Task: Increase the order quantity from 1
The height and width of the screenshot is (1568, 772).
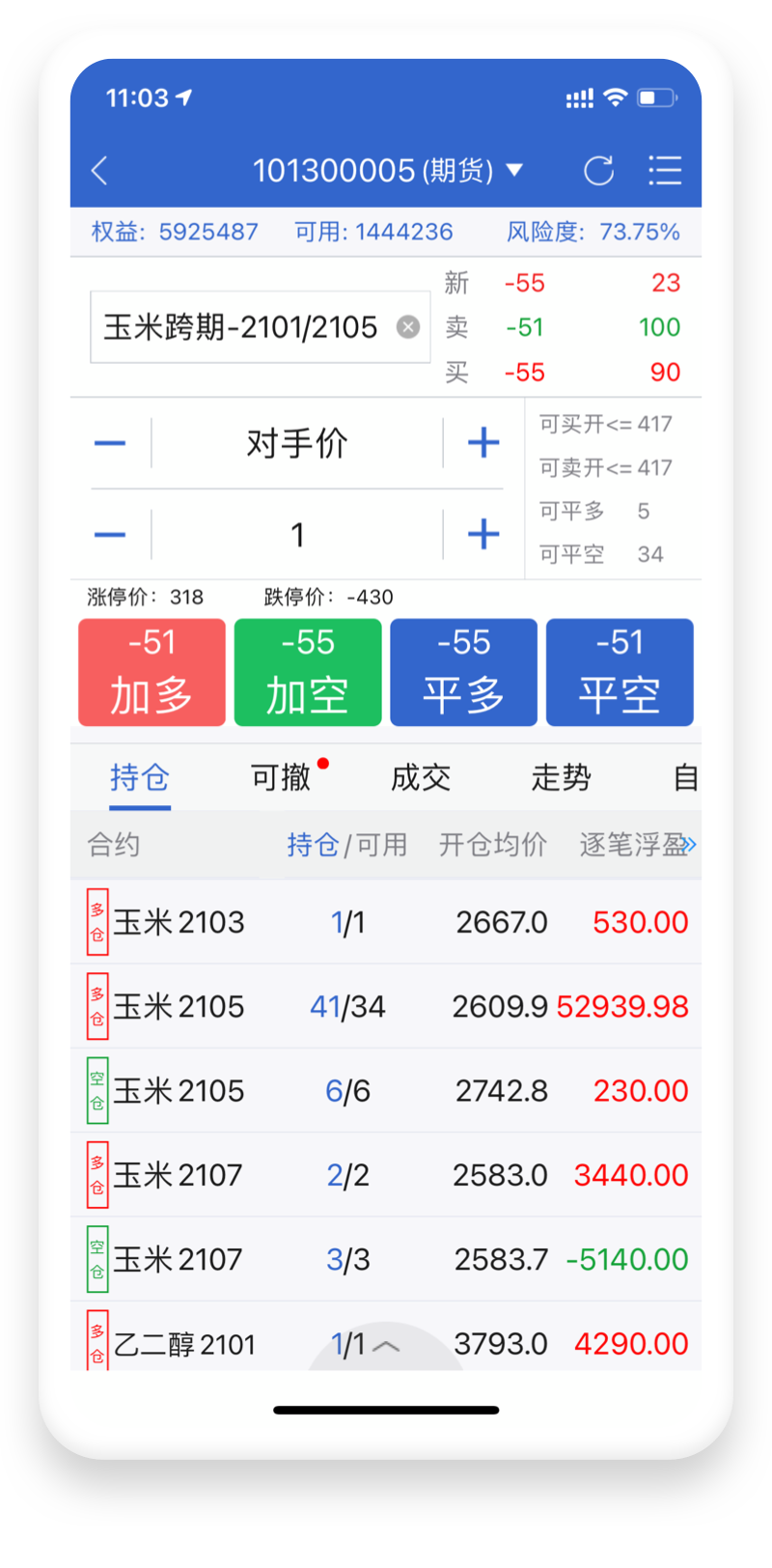Action: coord(483,534)
